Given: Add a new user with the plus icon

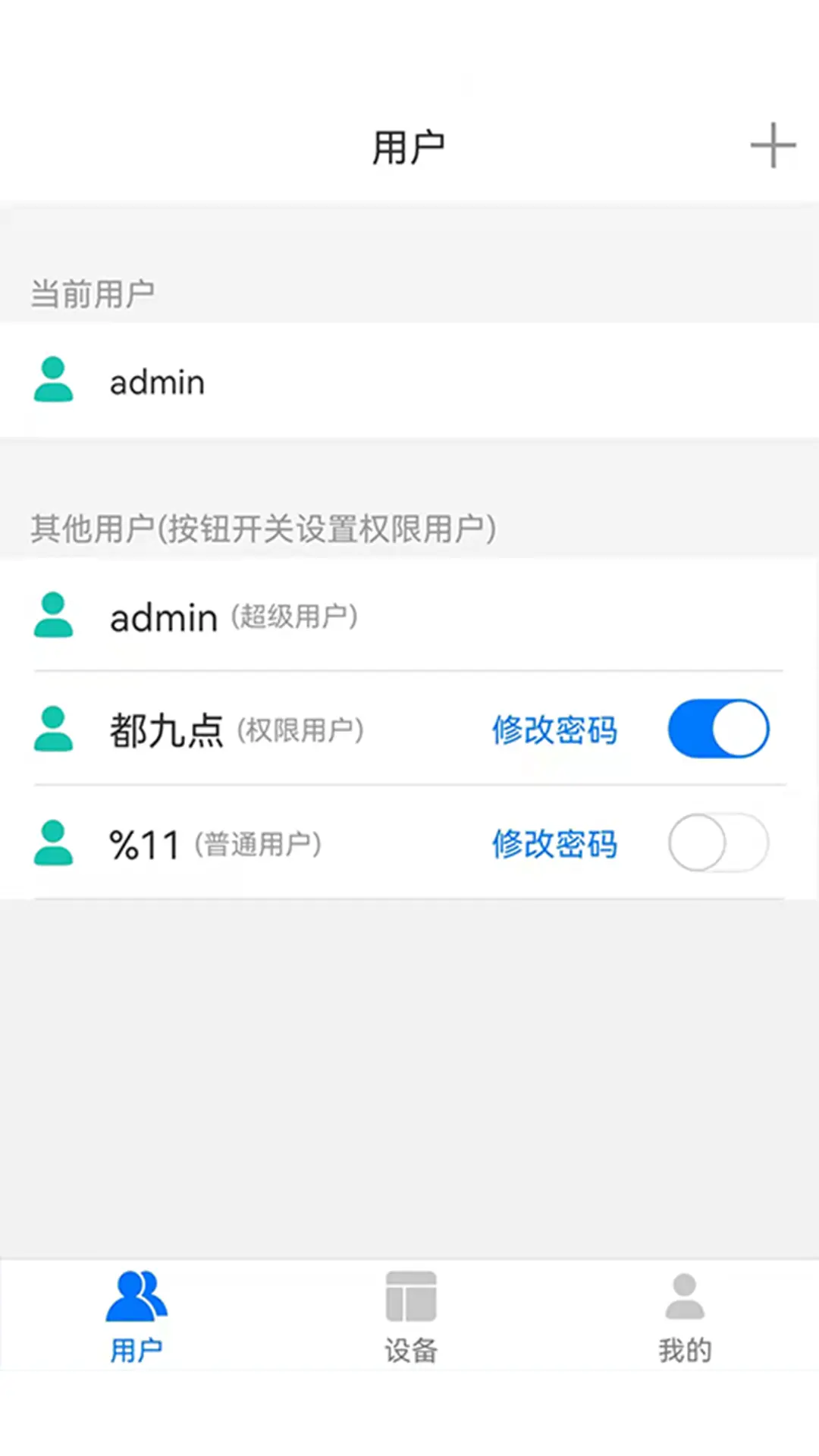Looking at the screenshot, I should [x=772, y=146].
